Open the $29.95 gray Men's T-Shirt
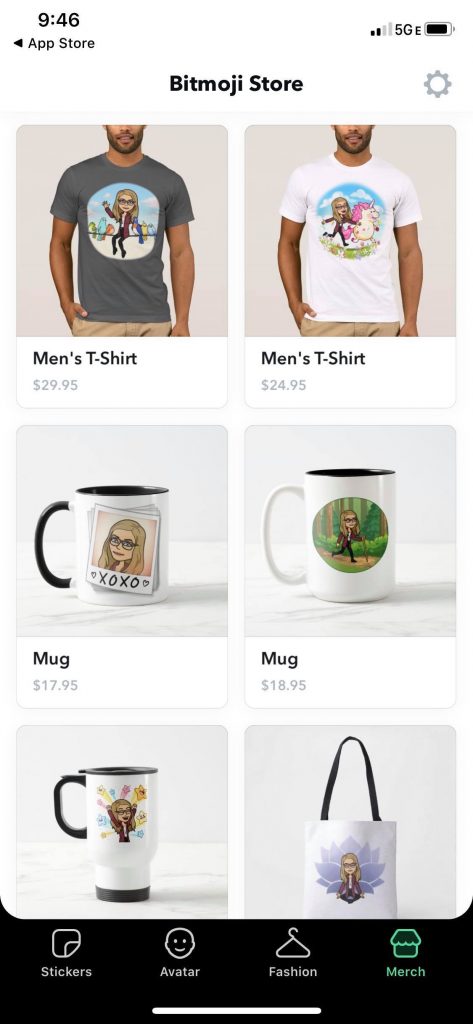473x1024 pixels. (122, 266)
